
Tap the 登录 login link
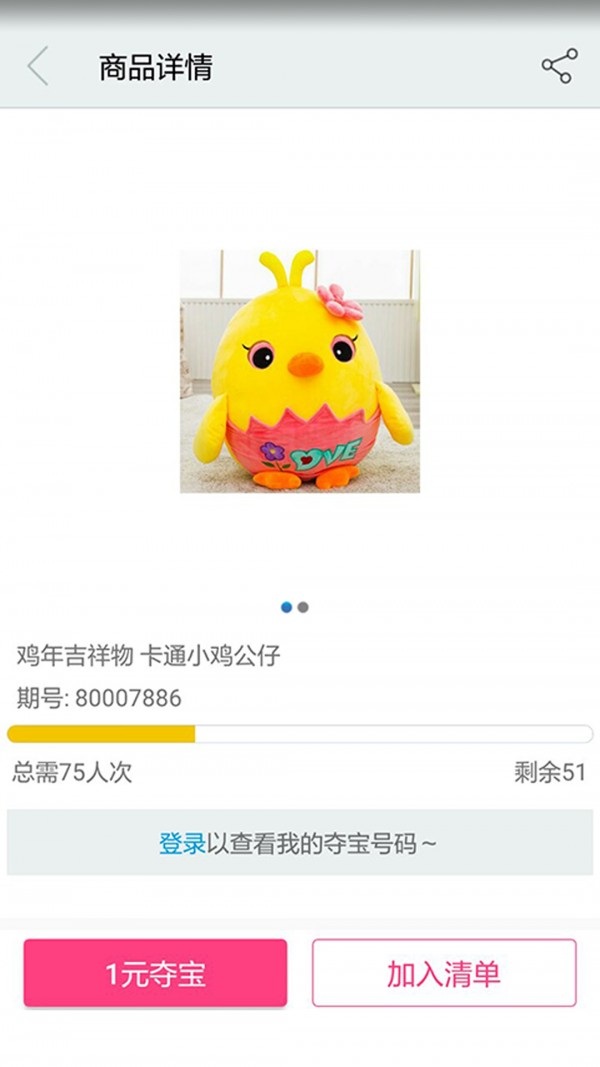[182, 844]
